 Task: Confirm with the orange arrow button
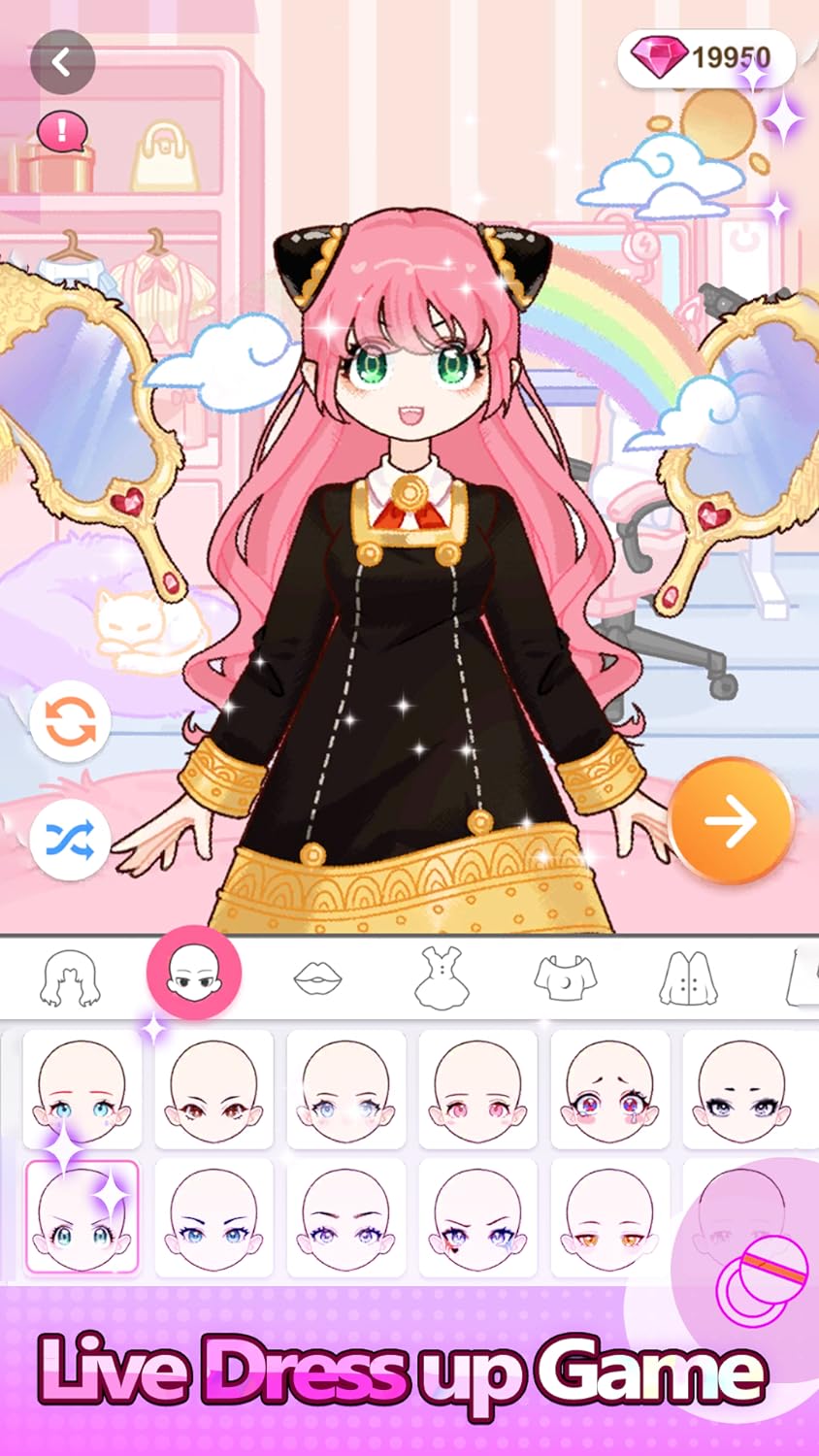733,820
